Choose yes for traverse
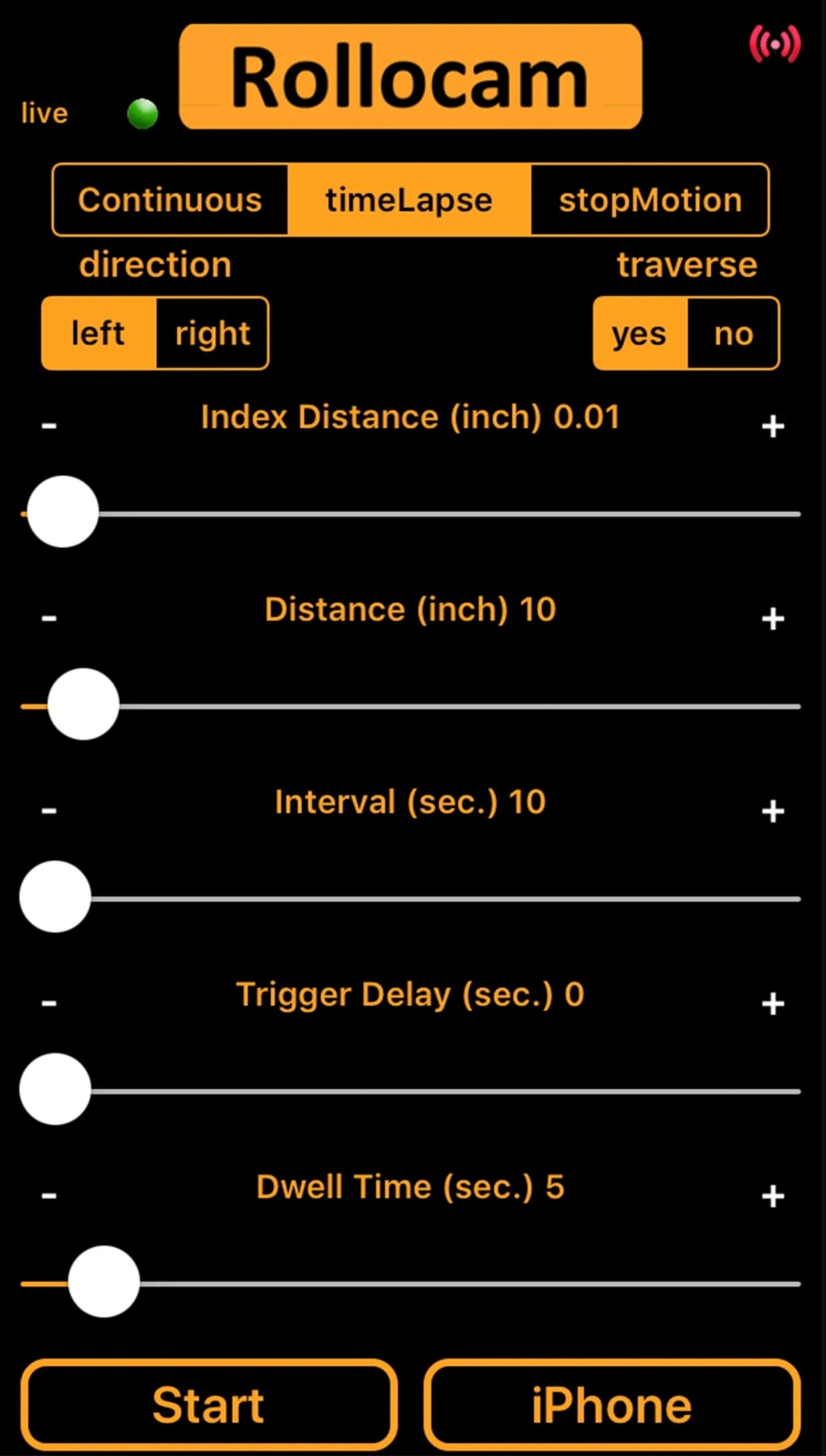Viewport: 826px width, 1456px height. pyautogui.click(x=639, y=333)
